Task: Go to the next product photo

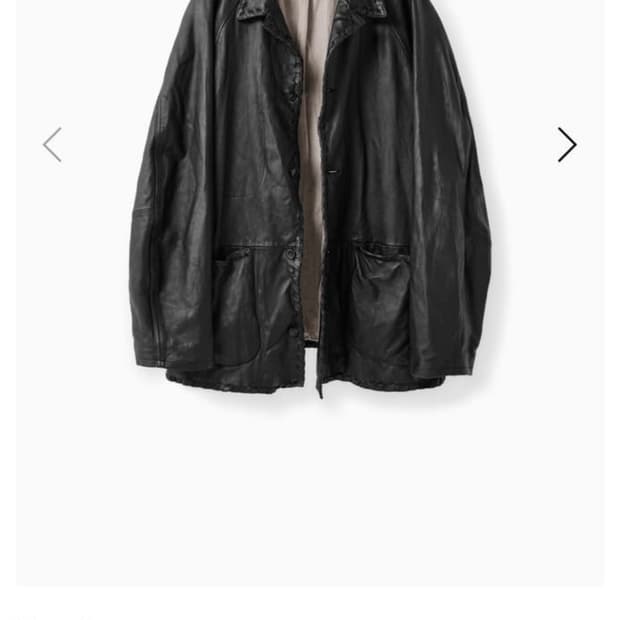Action: pyautogui.click(x=567, y=145)
